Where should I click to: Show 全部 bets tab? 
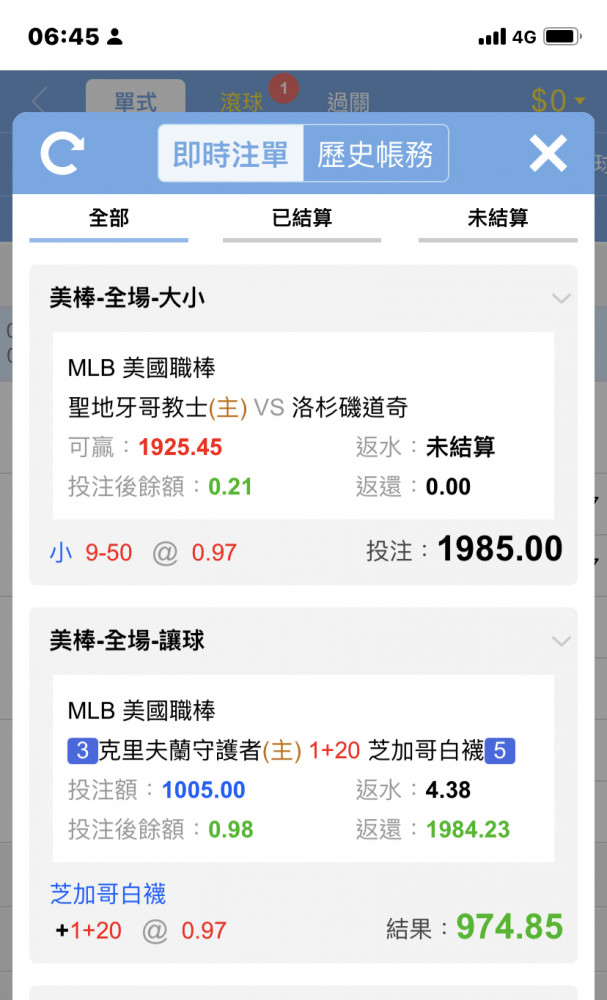(109, 219)
